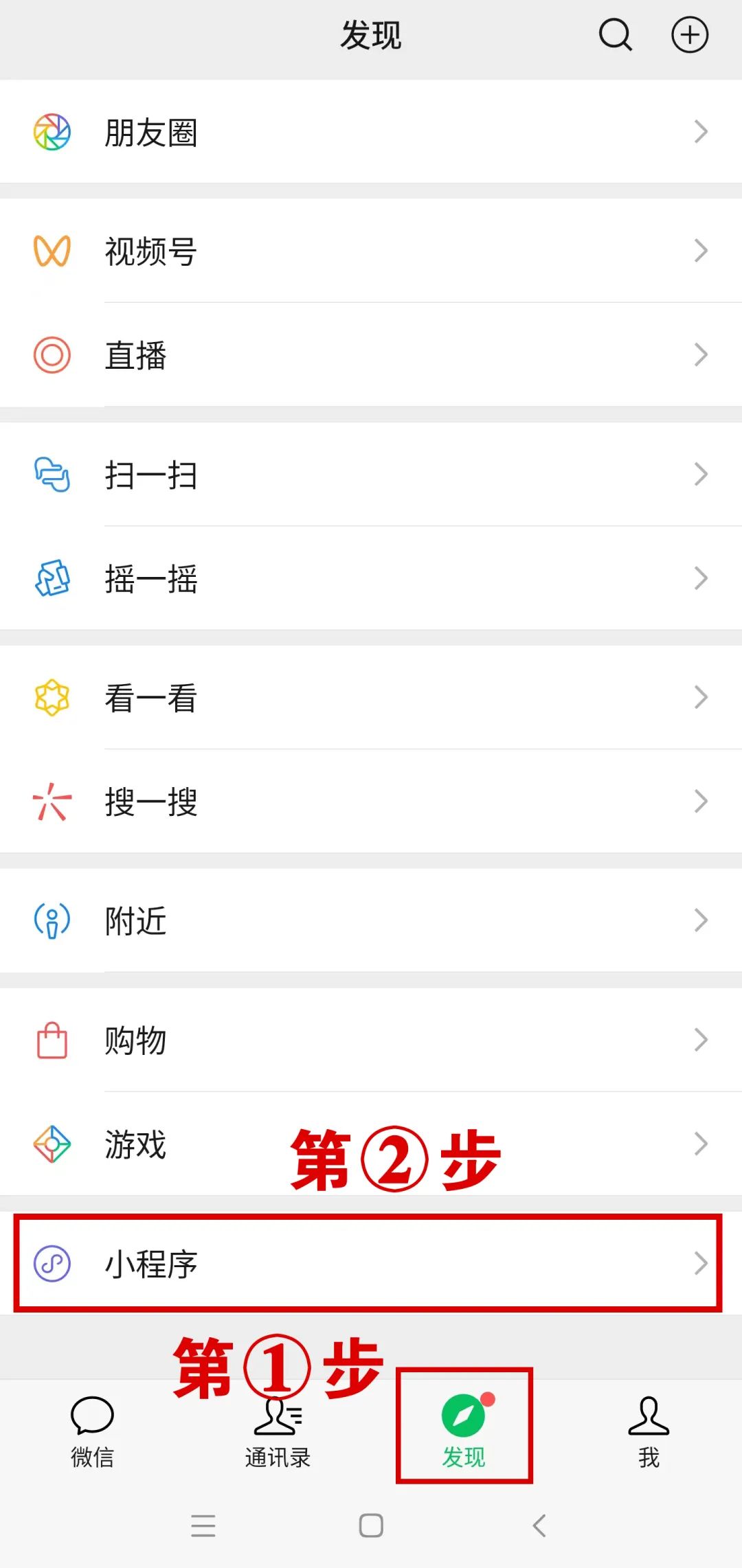
Task: Go to the 我 profile tab
Action: (649, 1431)
